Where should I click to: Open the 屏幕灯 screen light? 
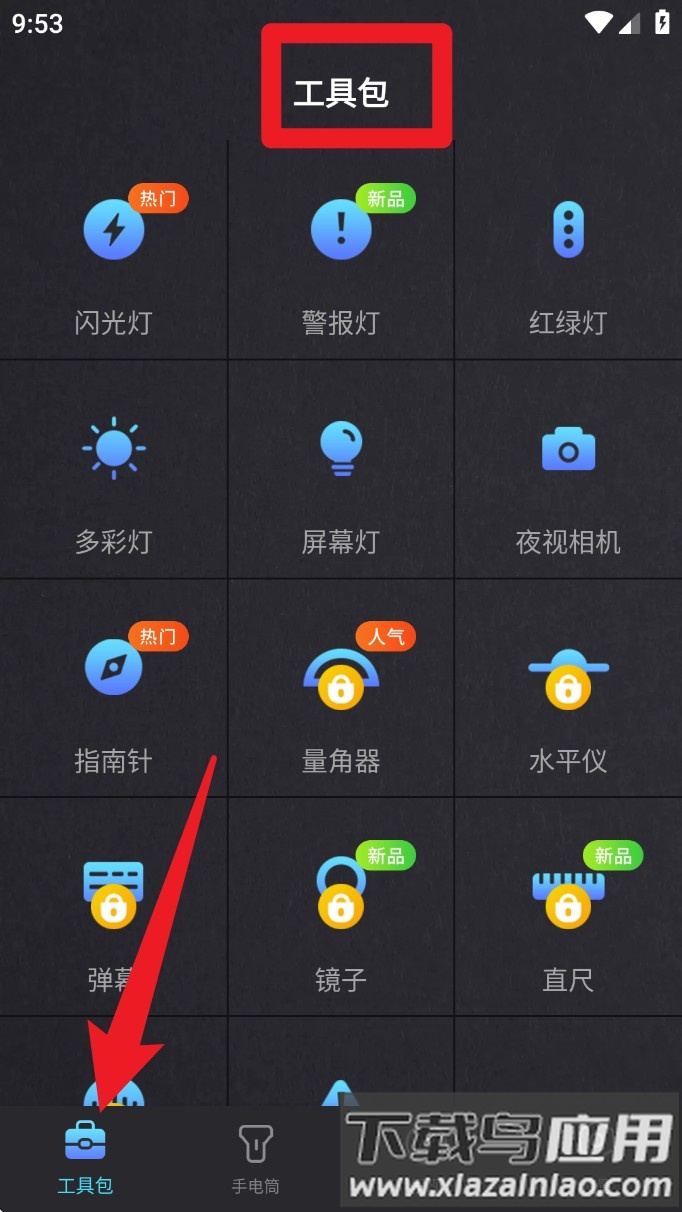(x=341, y=470)
